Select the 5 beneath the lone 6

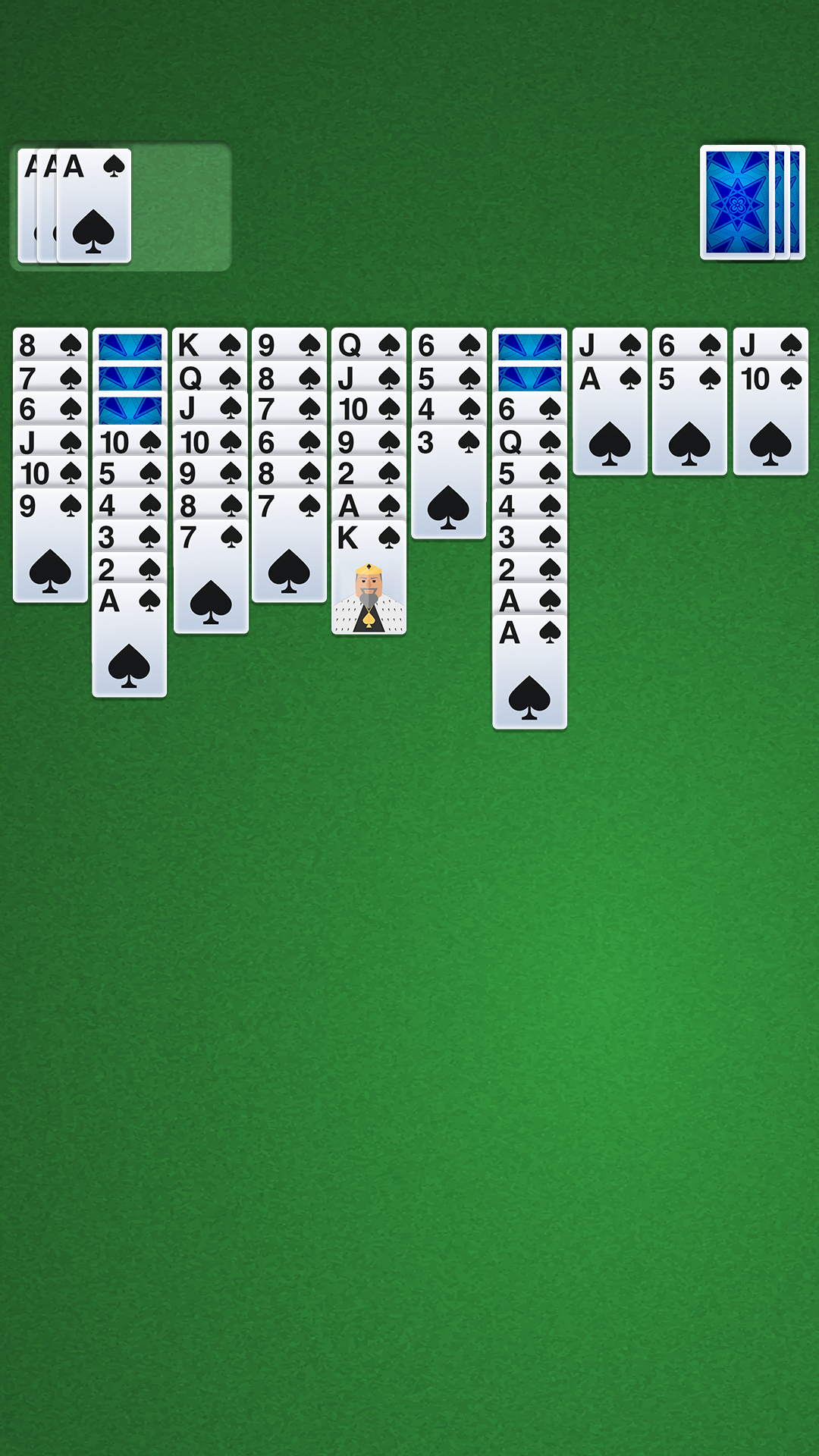tap(689, 418)
